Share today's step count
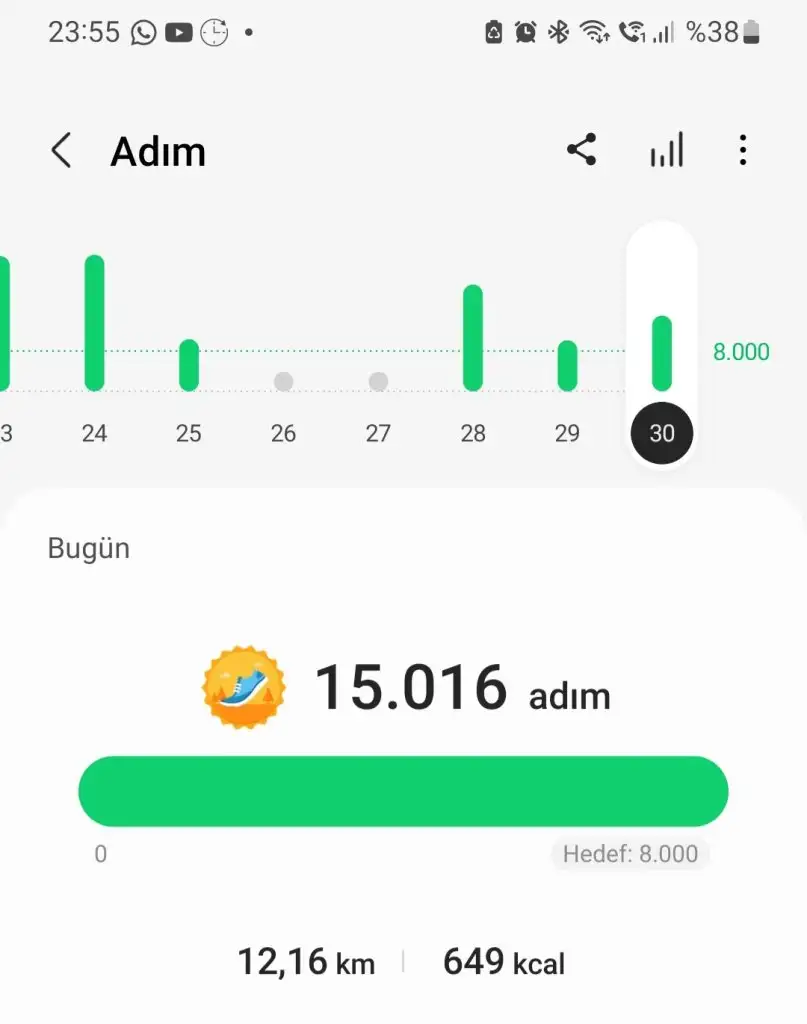This screenshot has height=1024, width=807. pos(581,151)
